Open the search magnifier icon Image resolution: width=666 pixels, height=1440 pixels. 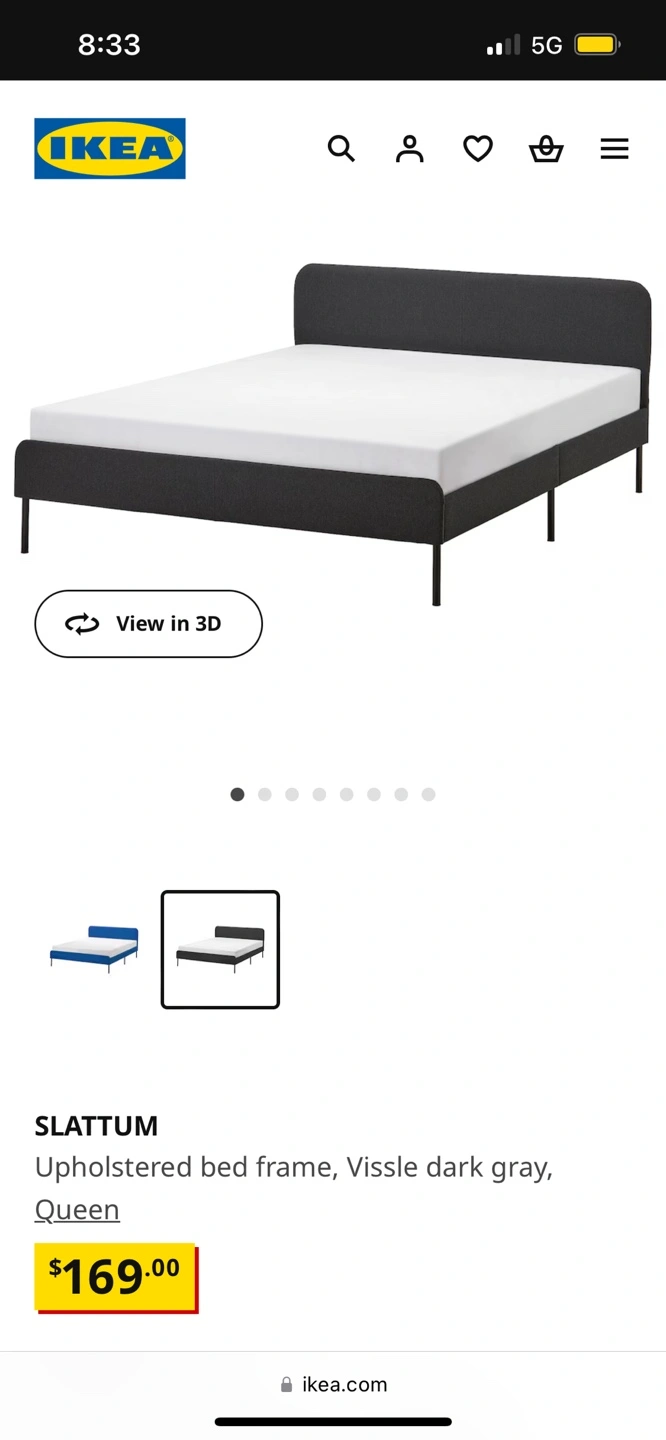[x=341, y=149]
